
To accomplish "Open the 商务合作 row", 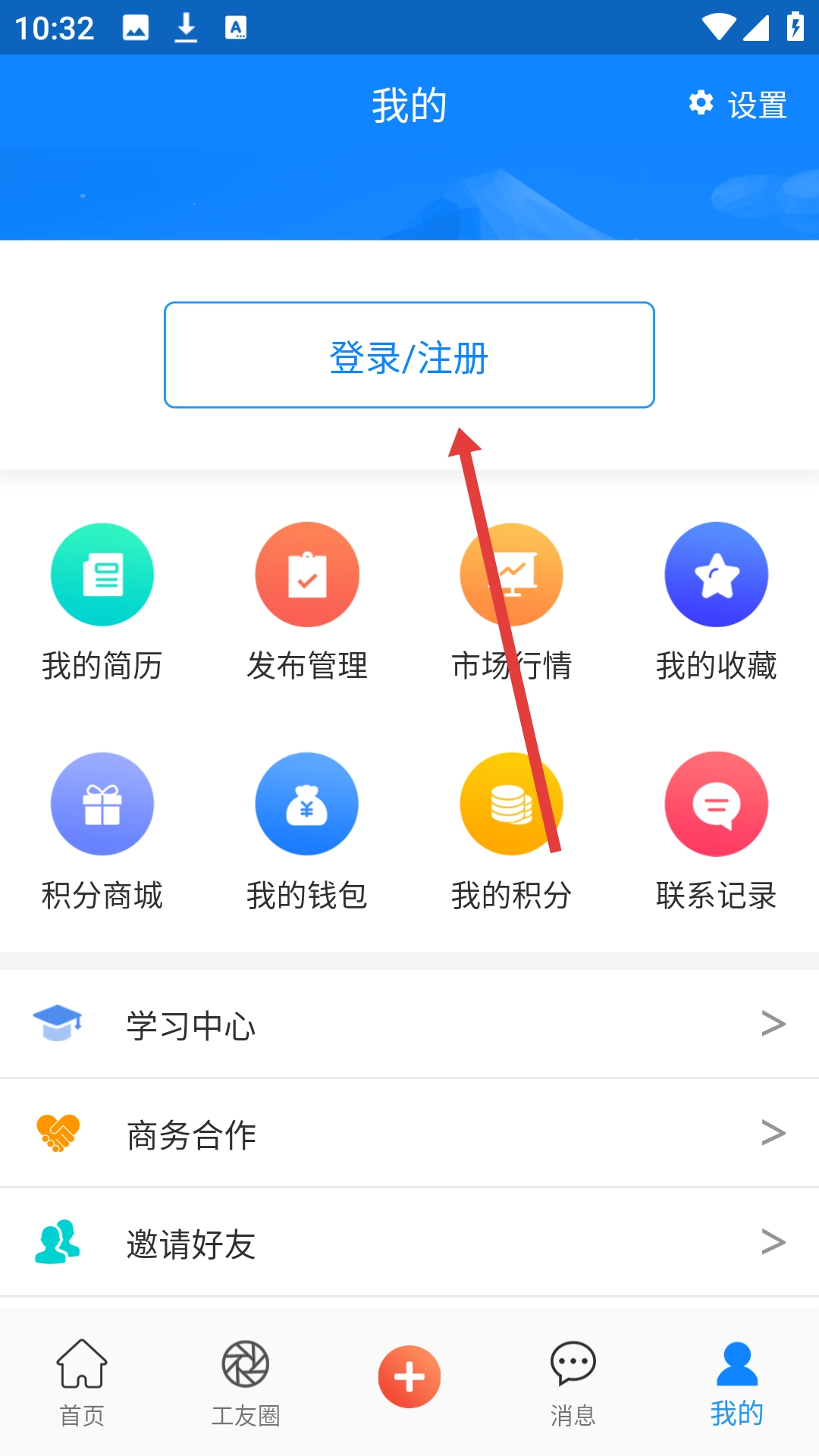I will tap(409, 1134).
